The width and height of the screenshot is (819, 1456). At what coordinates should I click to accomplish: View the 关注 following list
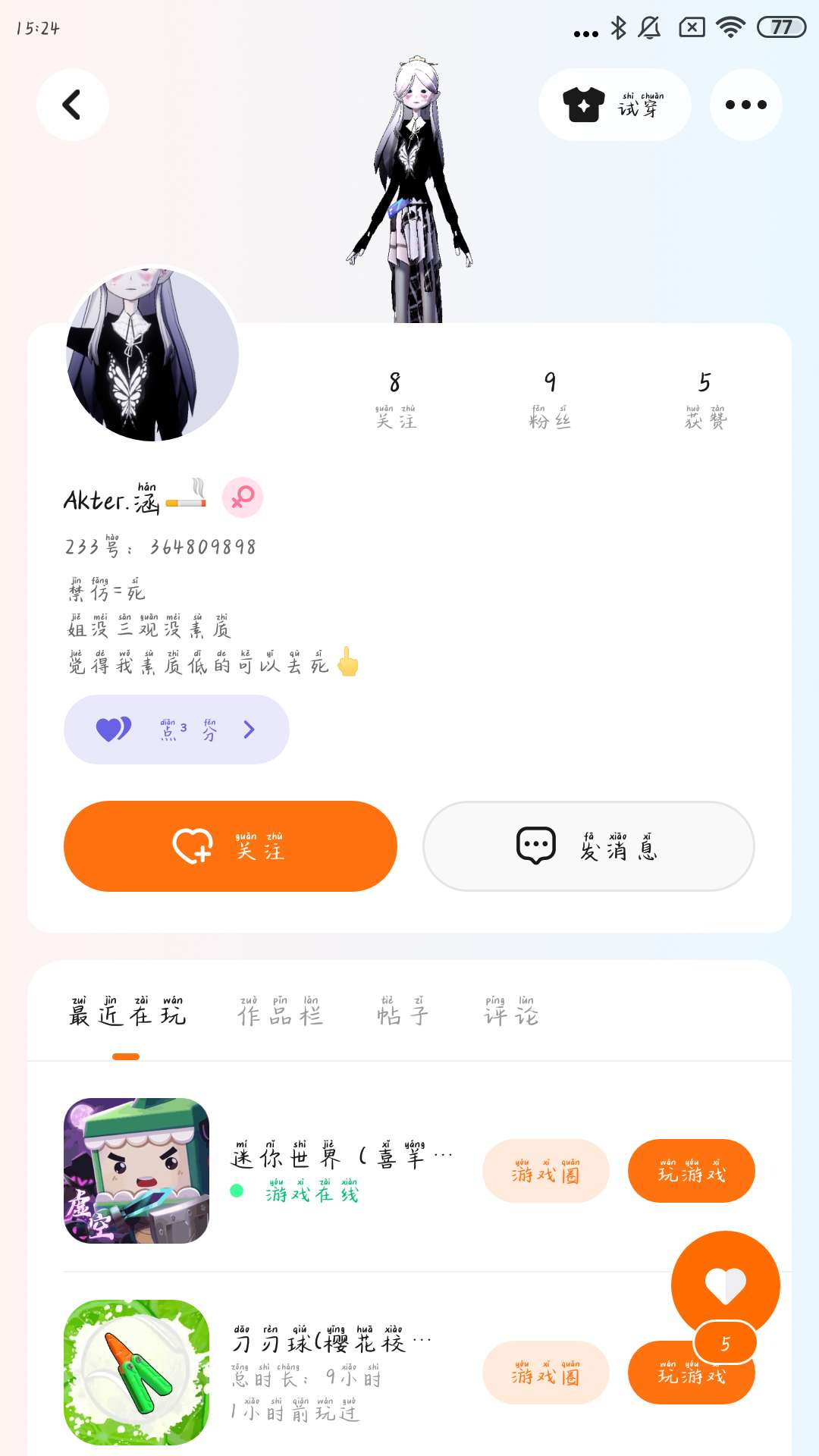pos(395,400)
